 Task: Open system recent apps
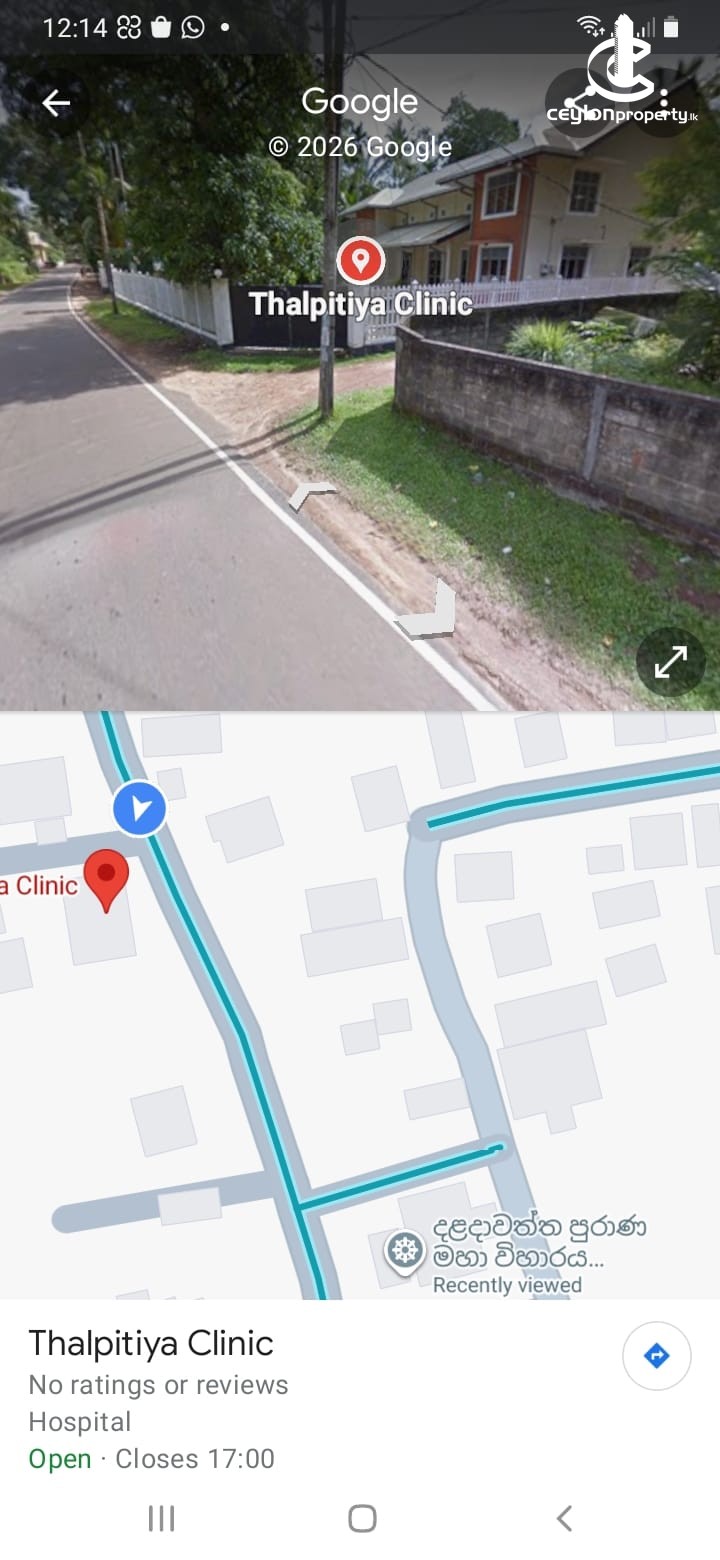[x=161, y=1518]
